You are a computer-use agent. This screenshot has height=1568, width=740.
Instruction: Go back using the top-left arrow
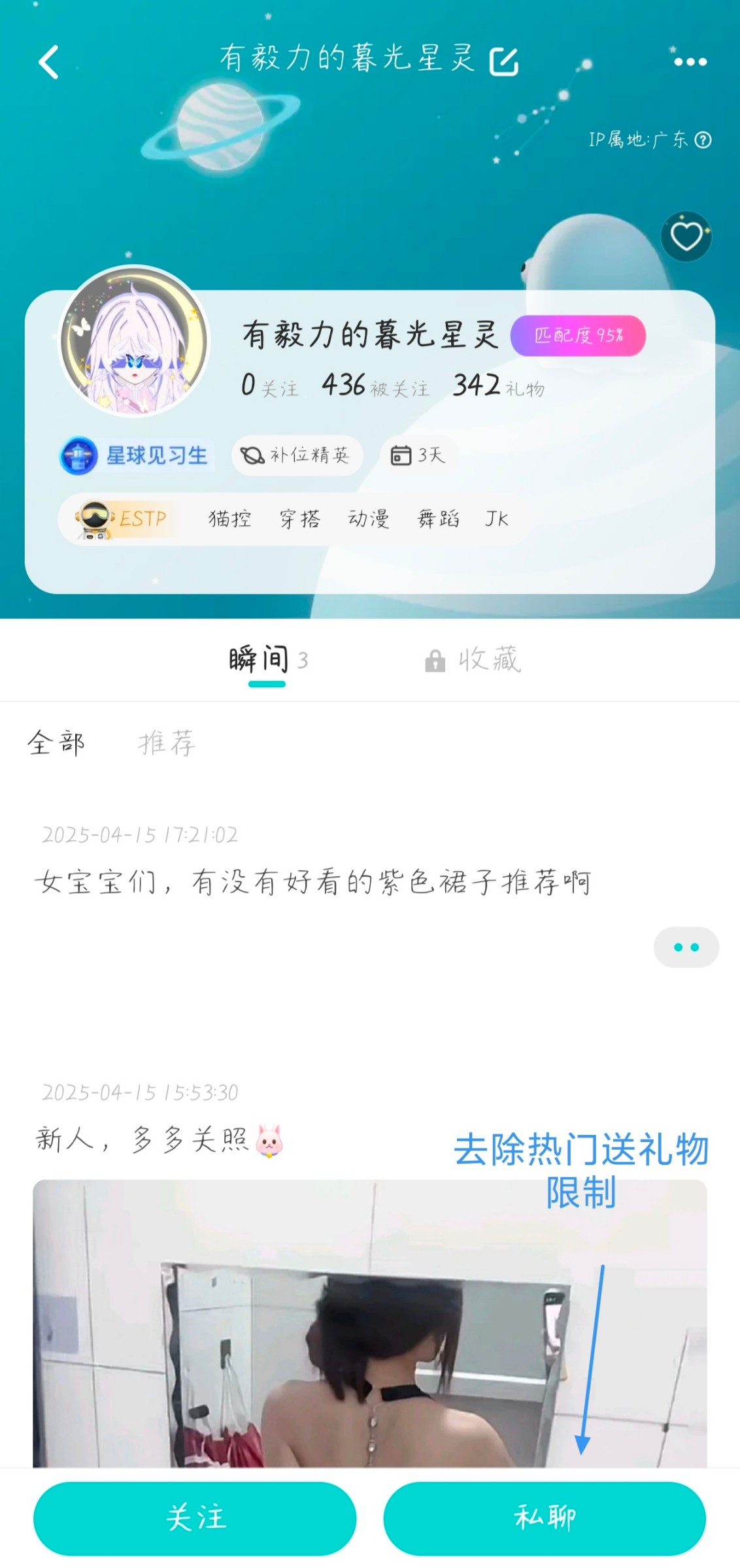[x=48, y=62]
